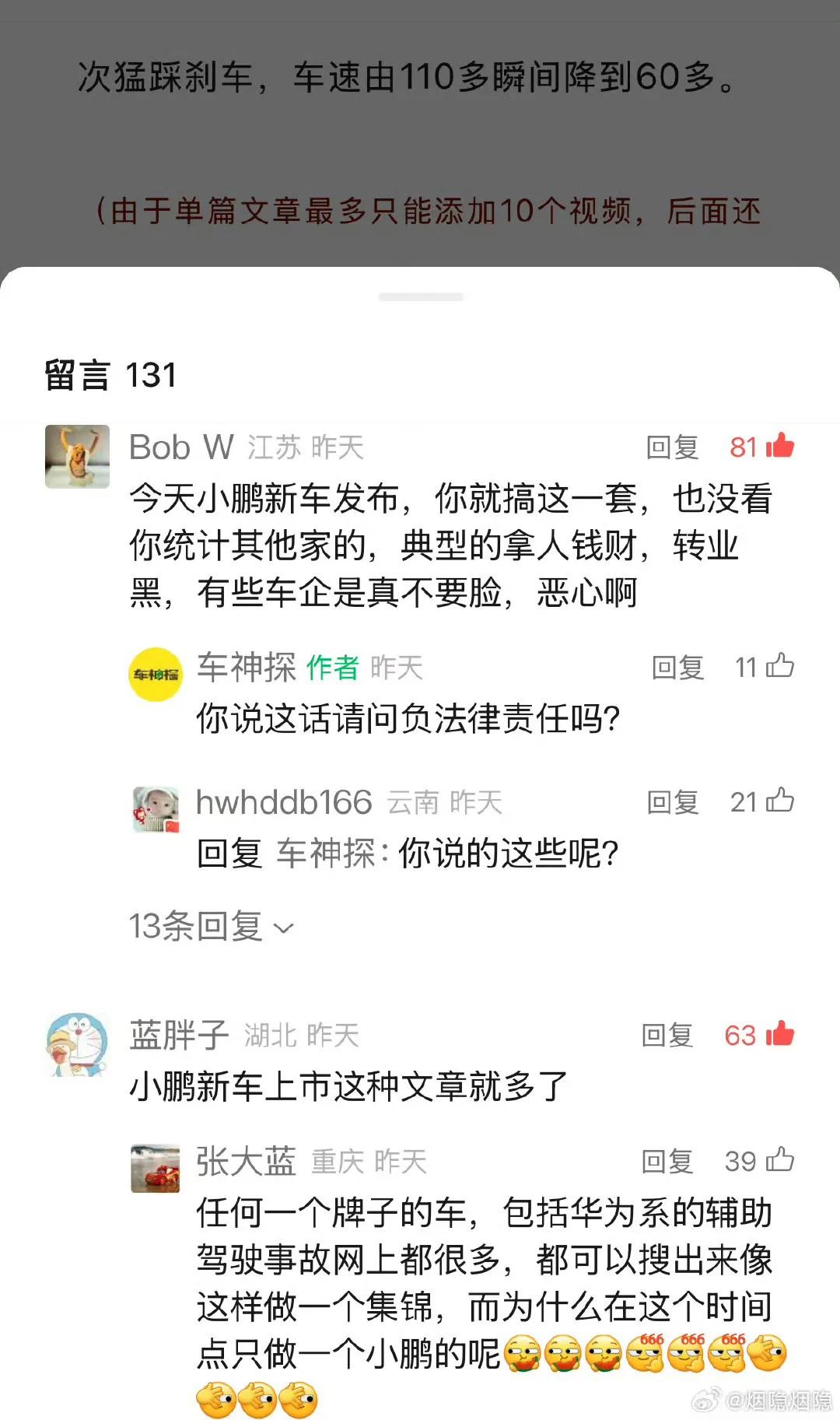Reply to 蓝胖子's comment
840x1420 pixels.
(x=667, y=1036)
